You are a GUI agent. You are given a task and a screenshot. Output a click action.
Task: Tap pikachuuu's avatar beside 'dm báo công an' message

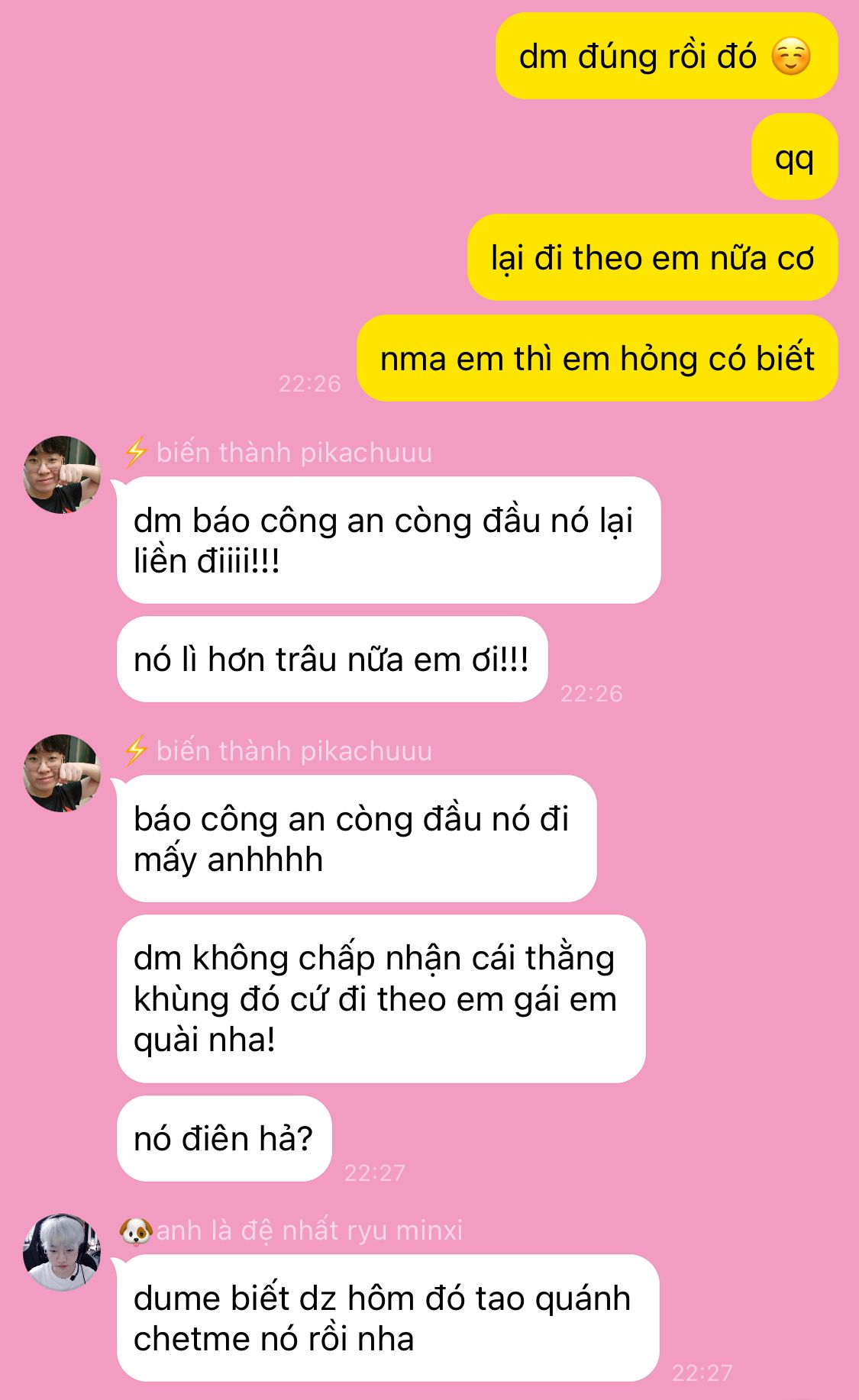pyautogui.click(x=62, y=475)
